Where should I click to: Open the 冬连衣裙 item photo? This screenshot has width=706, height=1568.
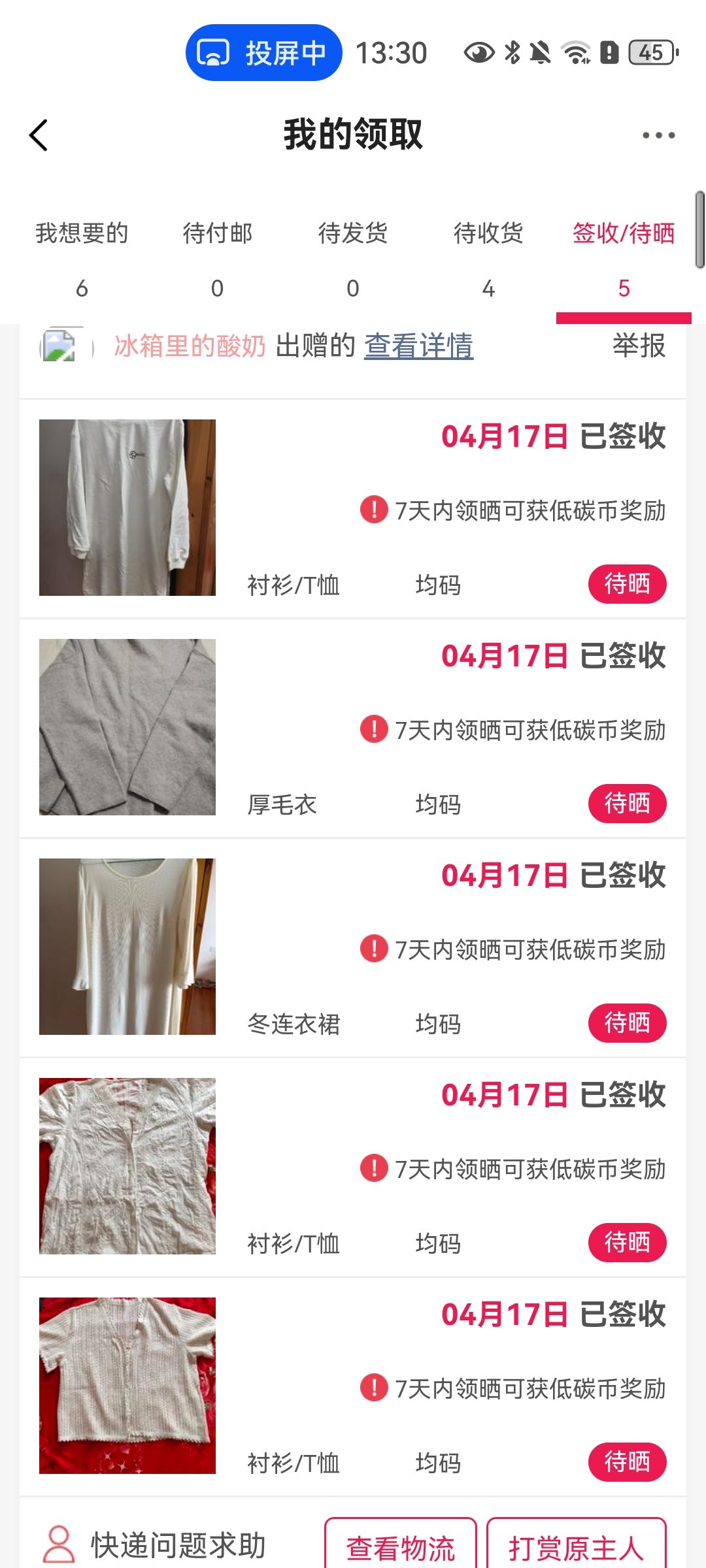[127, 947]
